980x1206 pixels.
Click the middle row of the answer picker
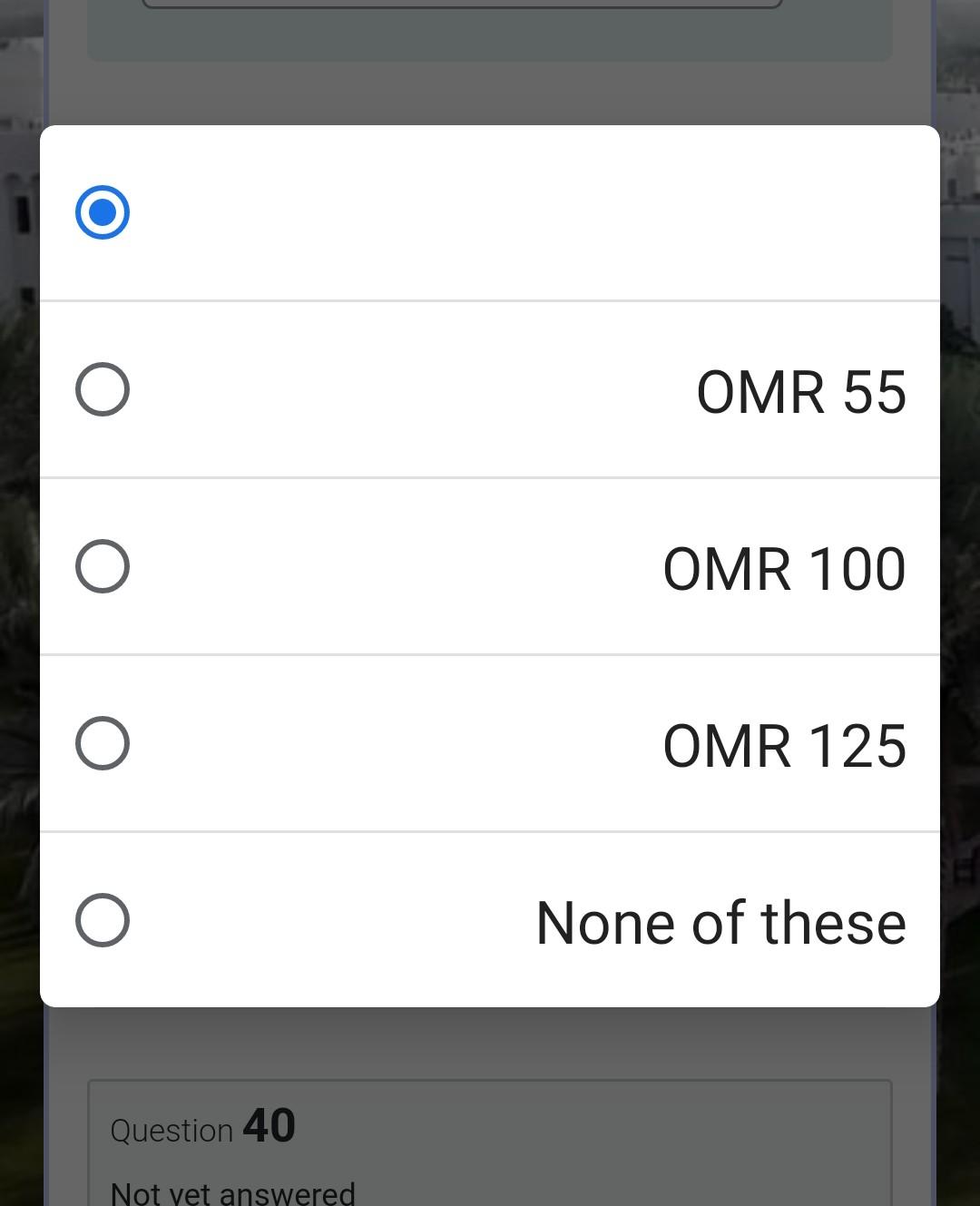(490, 565)
